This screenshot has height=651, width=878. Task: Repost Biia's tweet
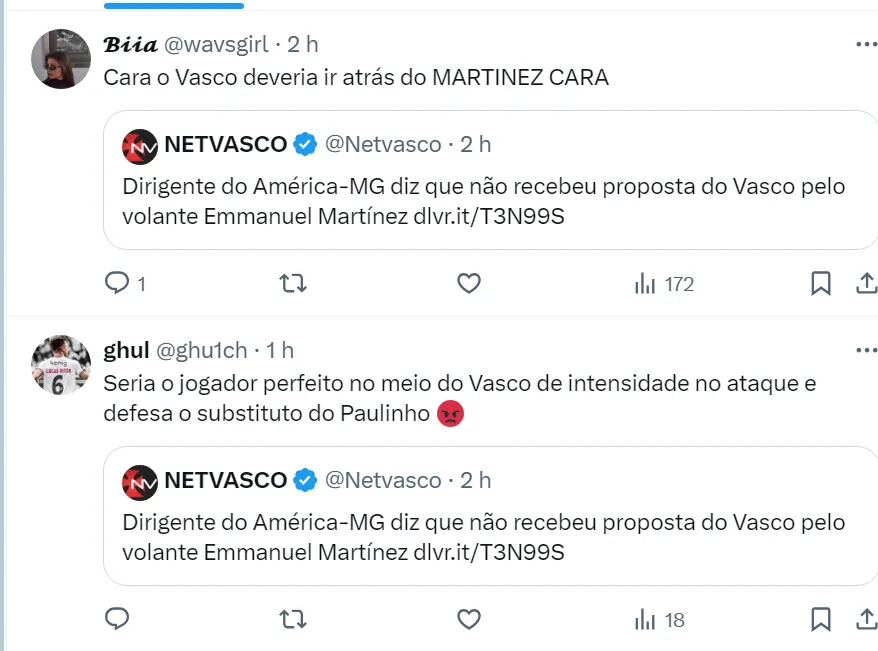click(292, 284)
